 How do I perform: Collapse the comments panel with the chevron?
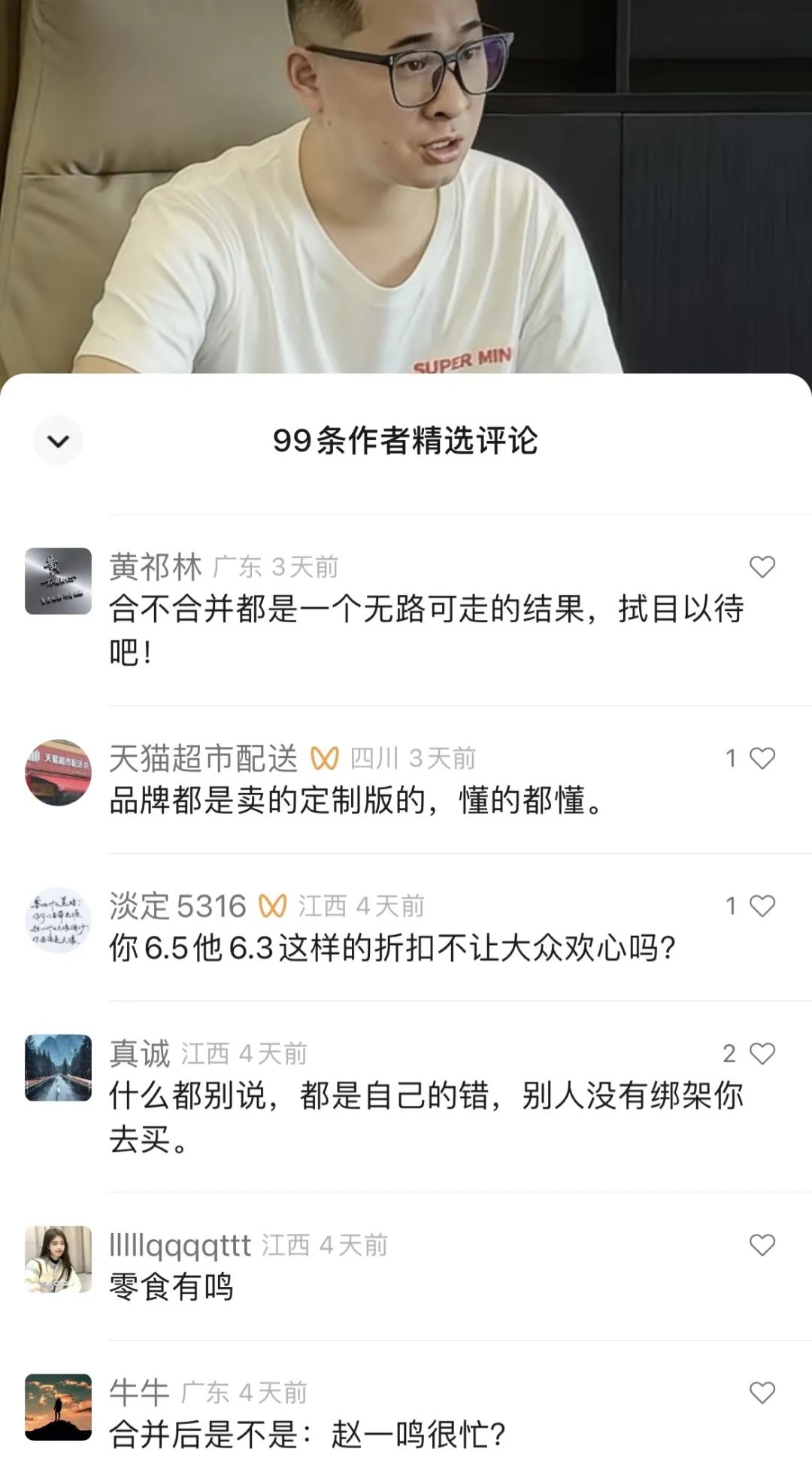(58, 441)
